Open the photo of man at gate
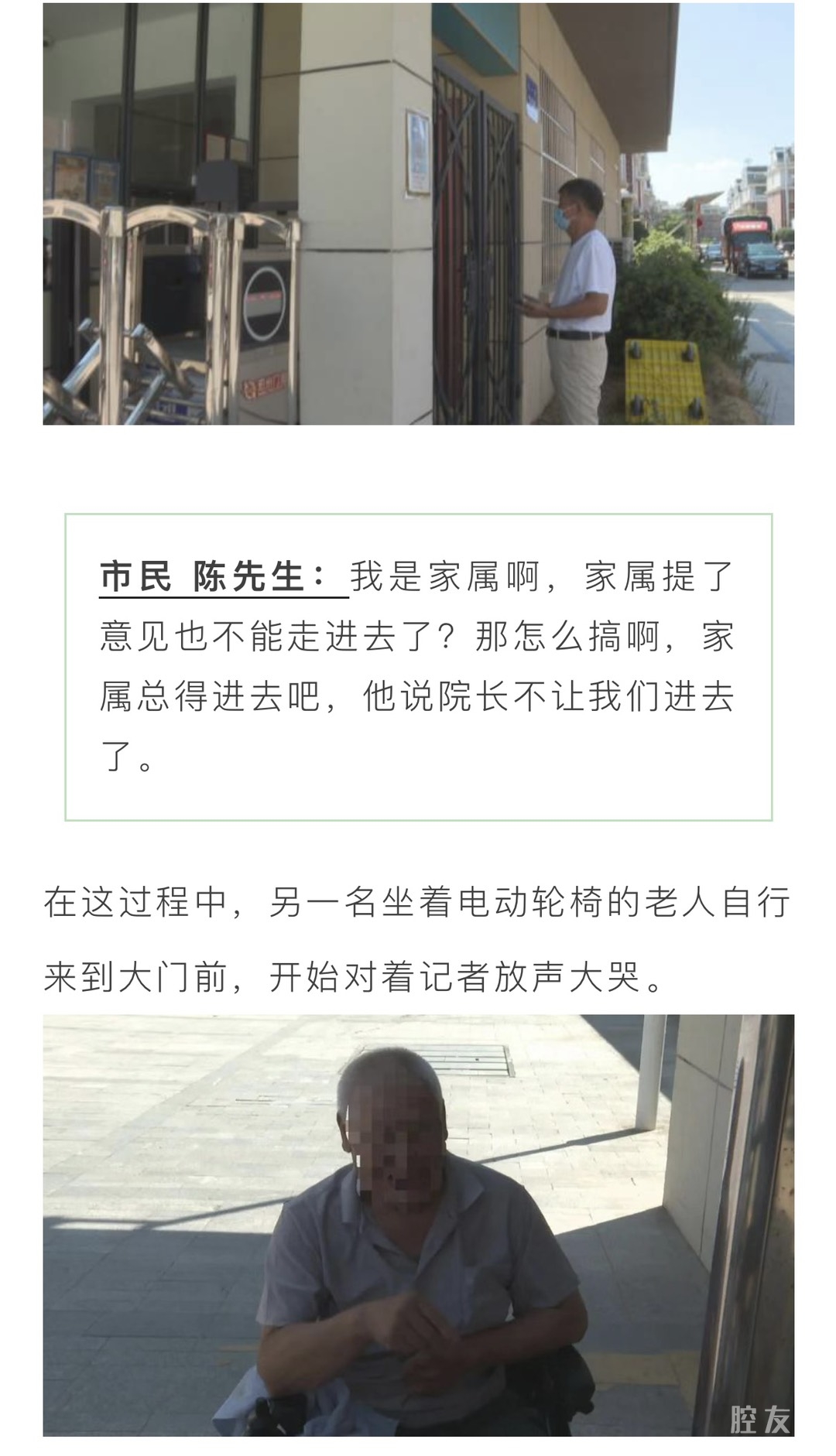The image size is (836, 1456). (x=418, y=214)
